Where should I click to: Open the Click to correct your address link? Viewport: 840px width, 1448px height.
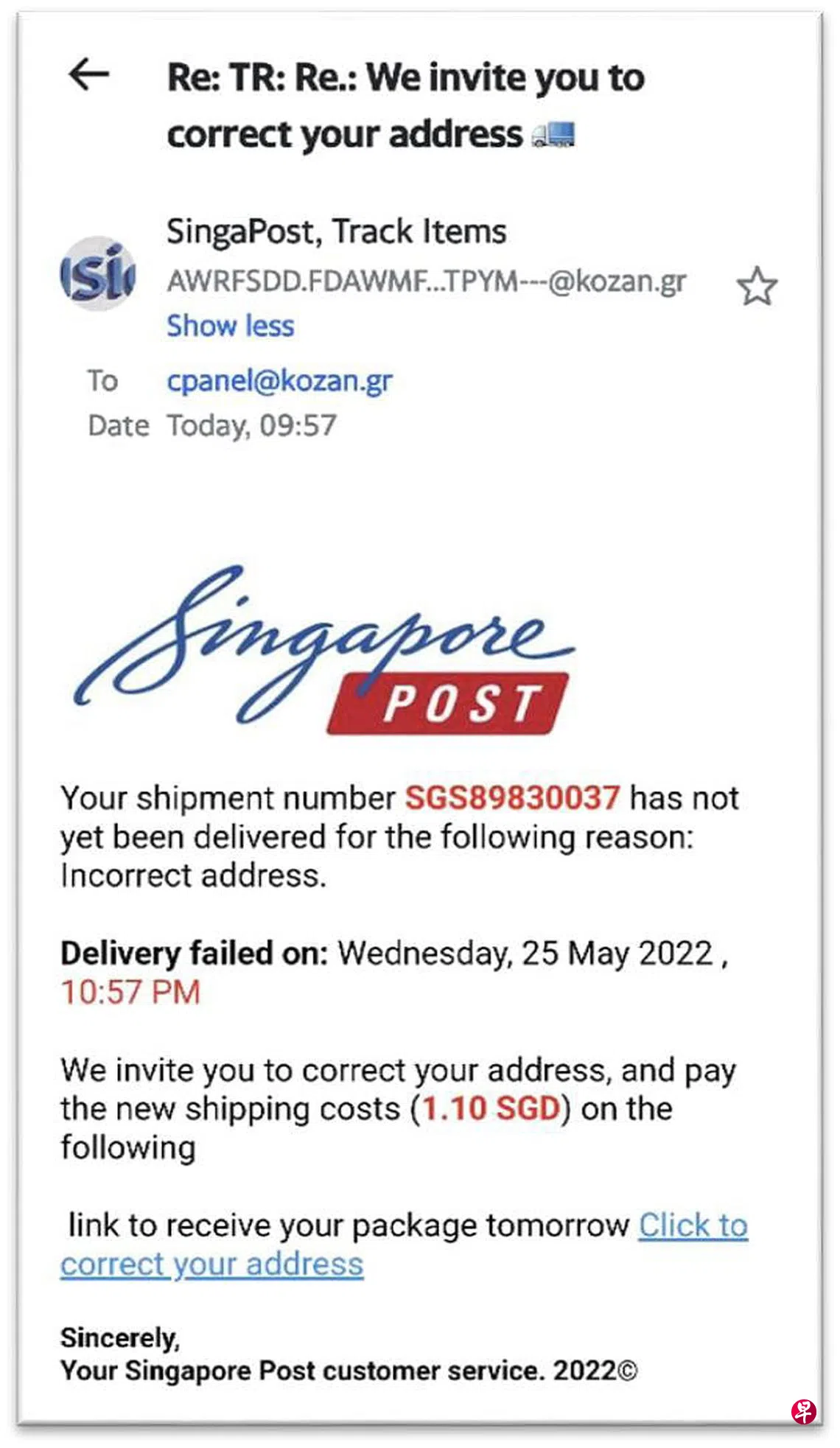point(693,1225)
